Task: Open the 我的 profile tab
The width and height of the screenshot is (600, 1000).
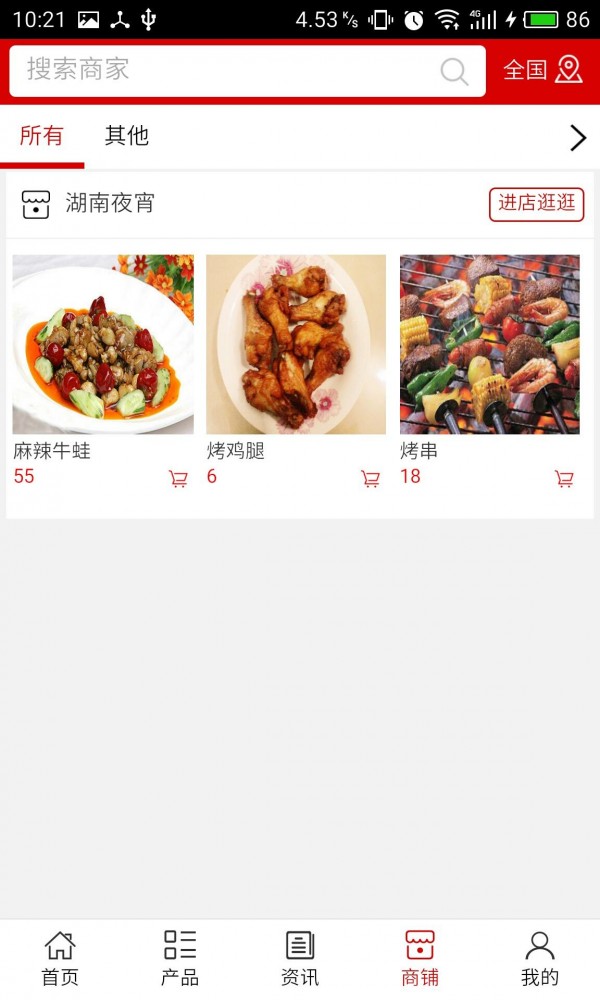Action: tap(540, 958)
